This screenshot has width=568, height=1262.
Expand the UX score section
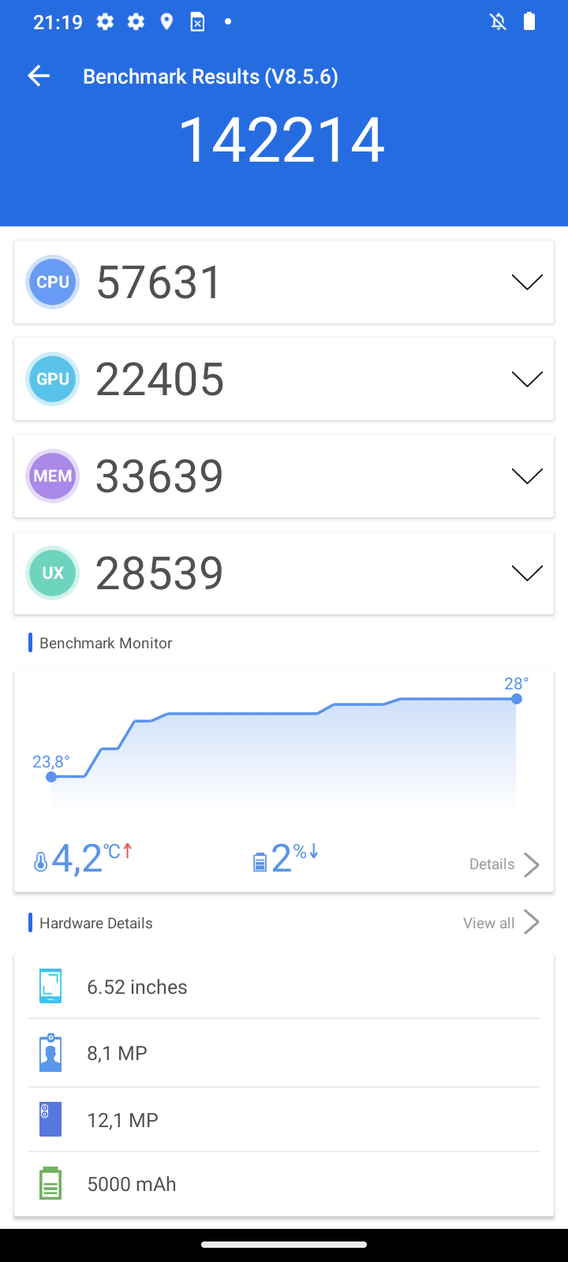(526, 573)
